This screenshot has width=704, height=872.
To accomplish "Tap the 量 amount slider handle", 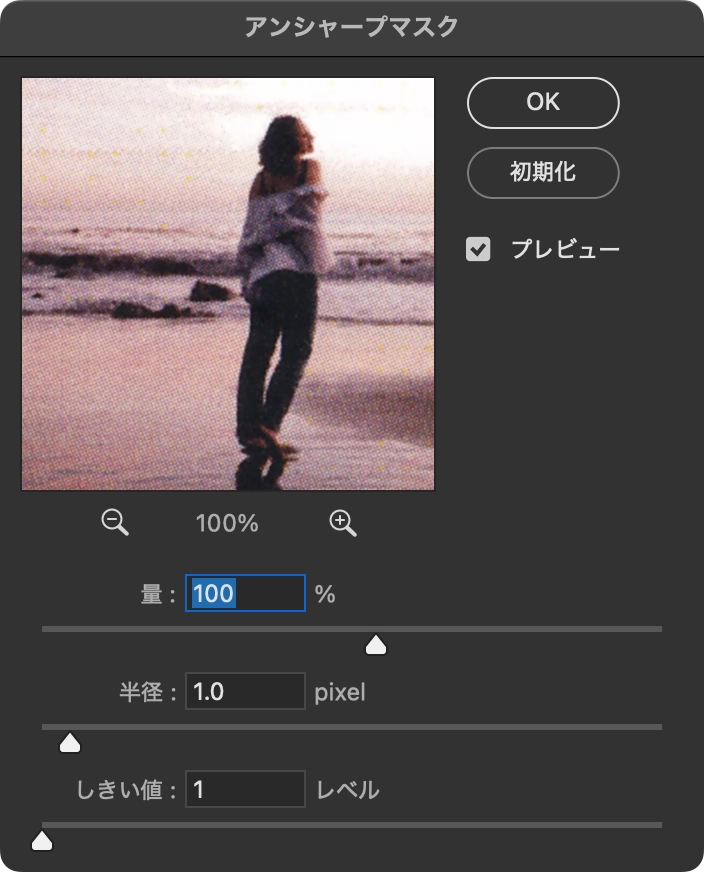I will tap(376, 645).
